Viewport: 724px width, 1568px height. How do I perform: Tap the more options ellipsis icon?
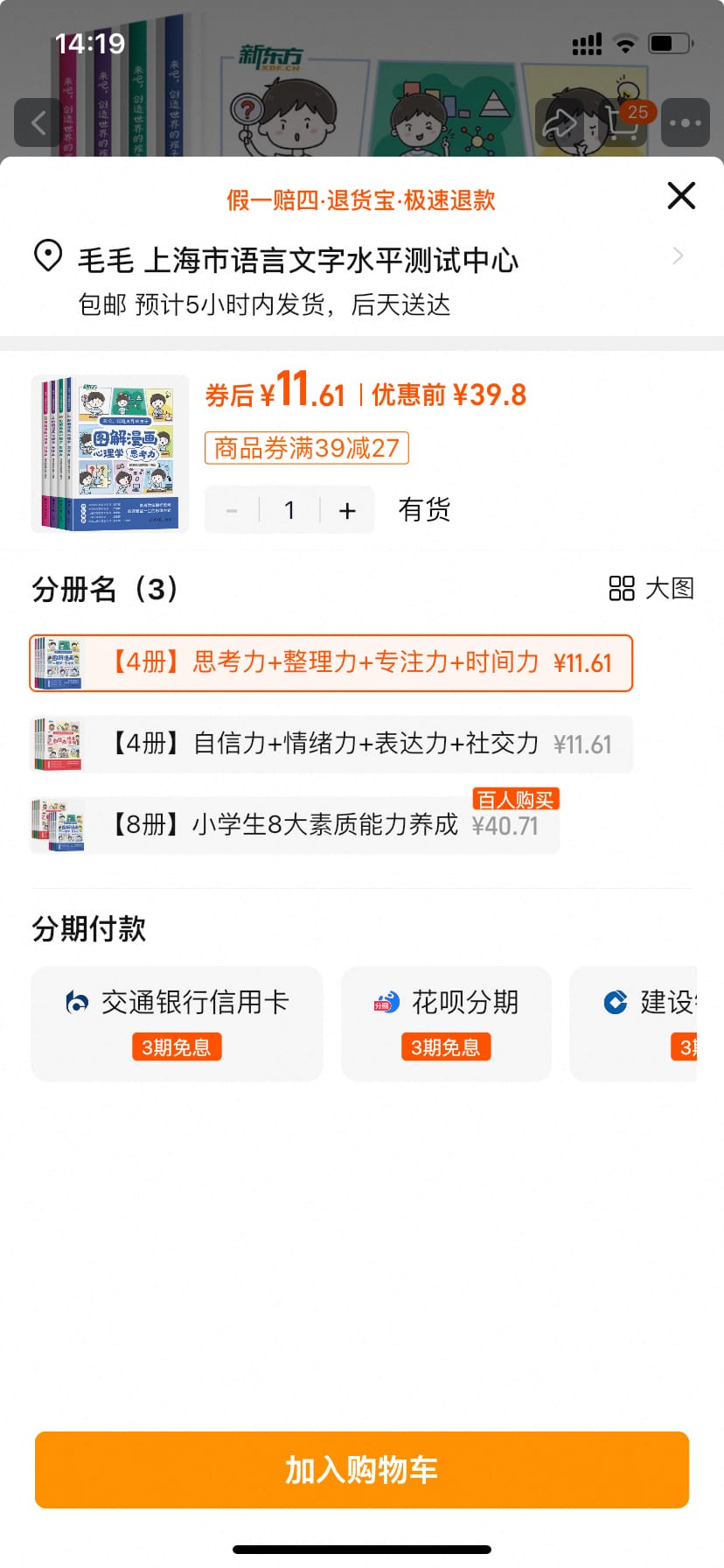(x=685, y=122)
